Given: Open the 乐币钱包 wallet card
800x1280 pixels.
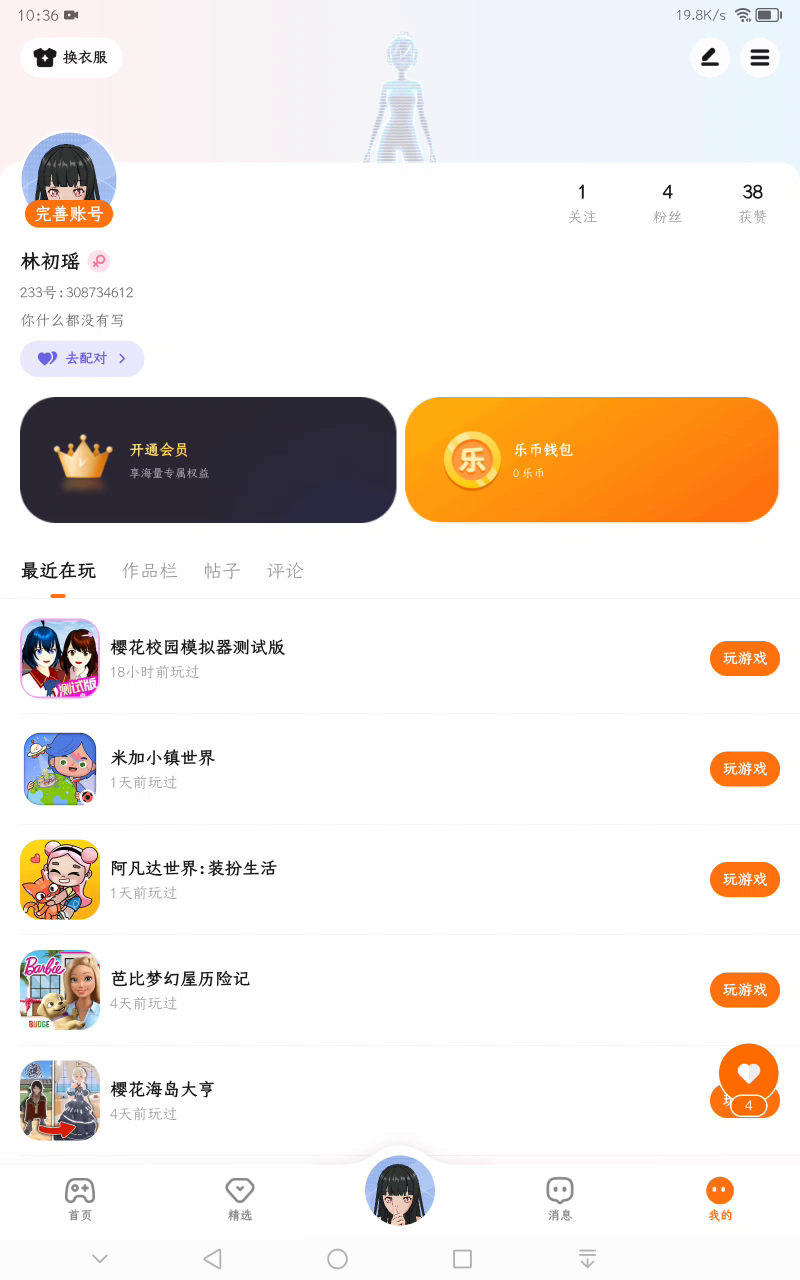Looking at the screenshot, I should [591, 460].
